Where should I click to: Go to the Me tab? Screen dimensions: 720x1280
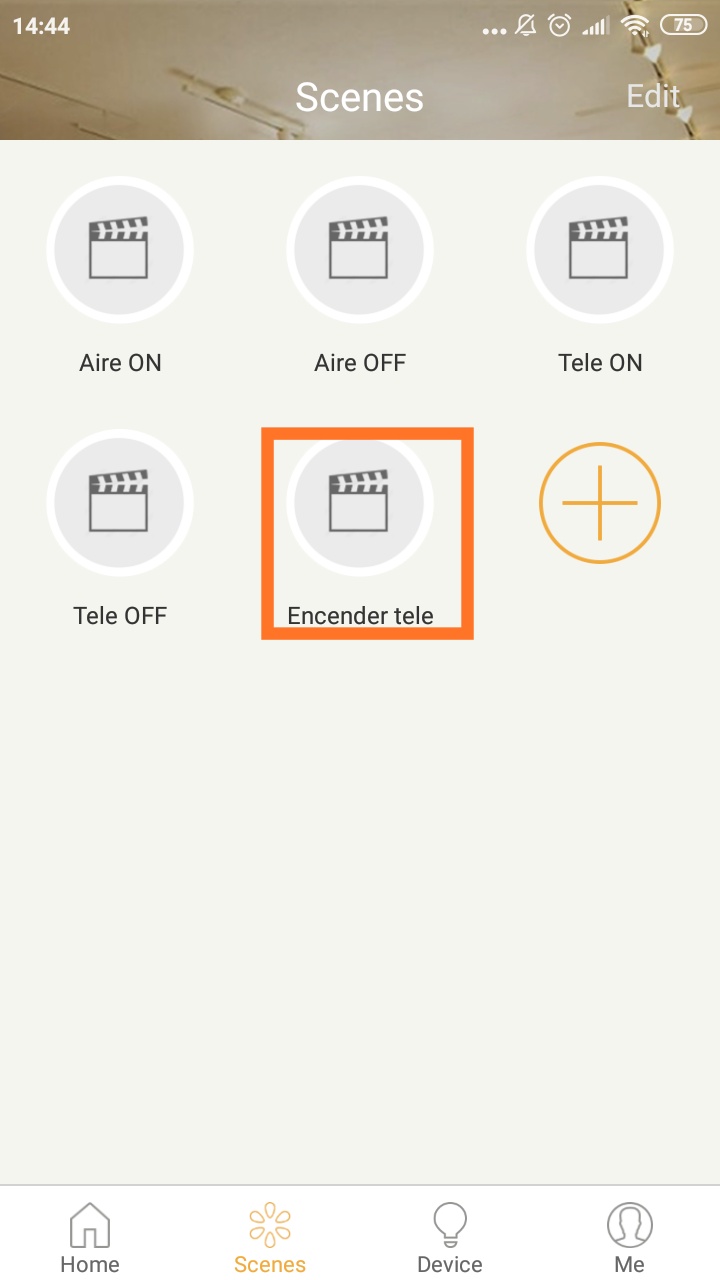pyautogui.click(x=630, y=1238)
